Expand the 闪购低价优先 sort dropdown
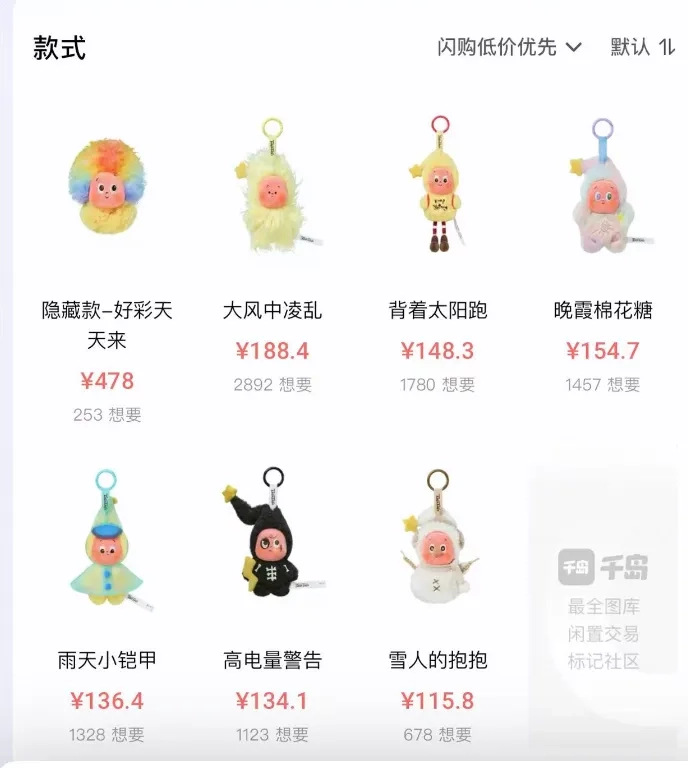 point(509,47)
